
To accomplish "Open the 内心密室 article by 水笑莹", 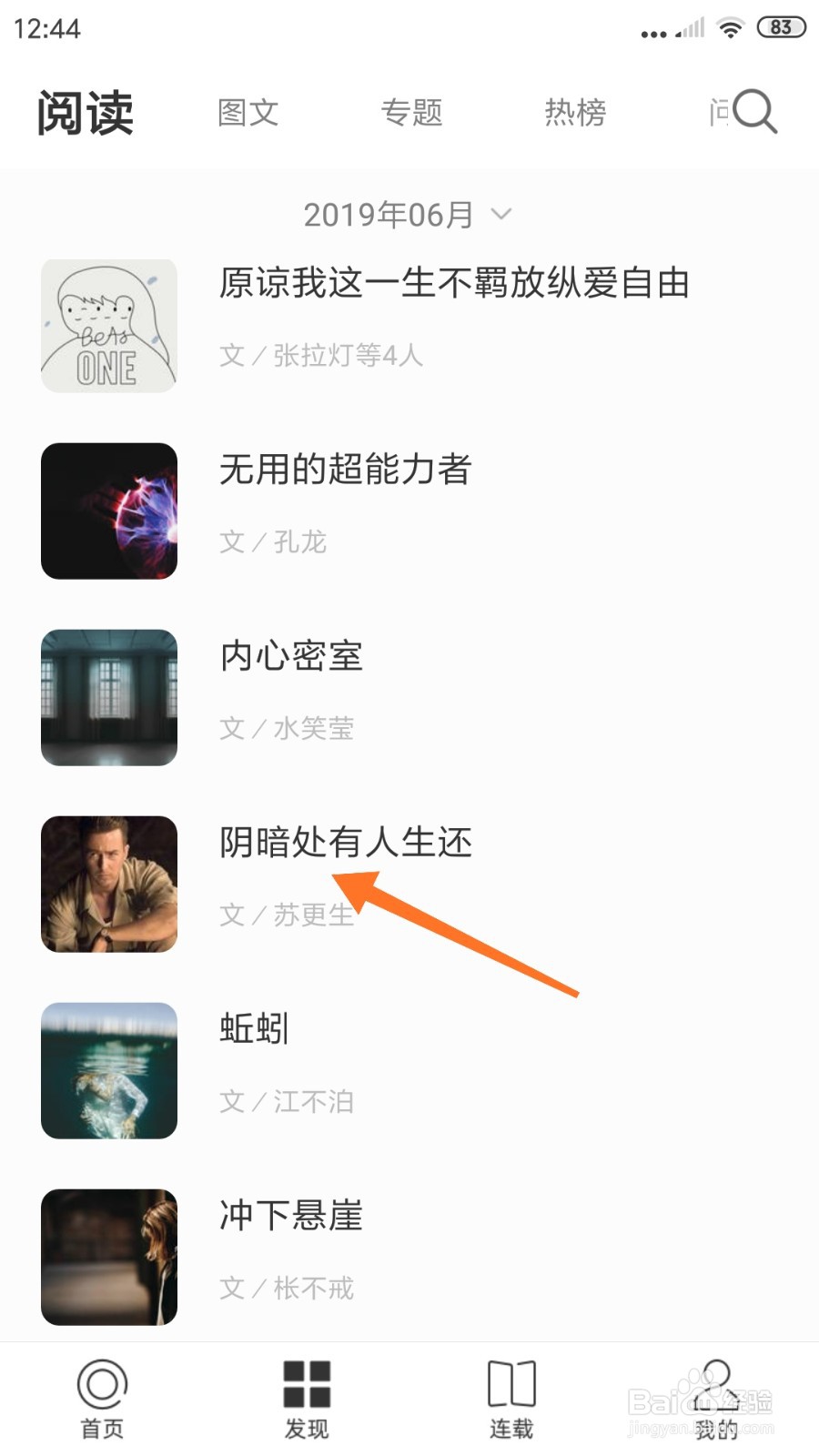I will click(x=293, y=657).
